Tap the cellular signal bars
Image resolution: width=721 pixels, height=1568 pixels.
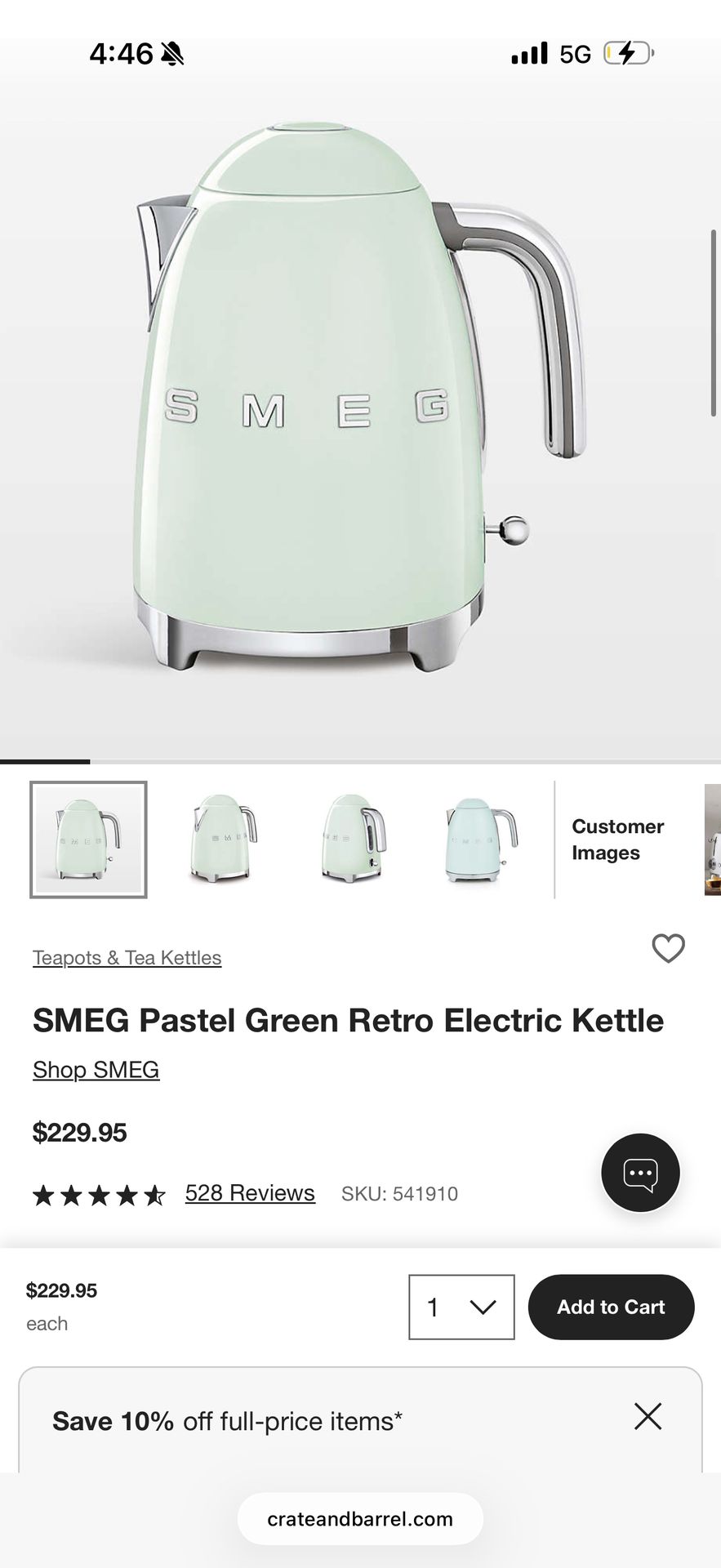coord(528,51)
